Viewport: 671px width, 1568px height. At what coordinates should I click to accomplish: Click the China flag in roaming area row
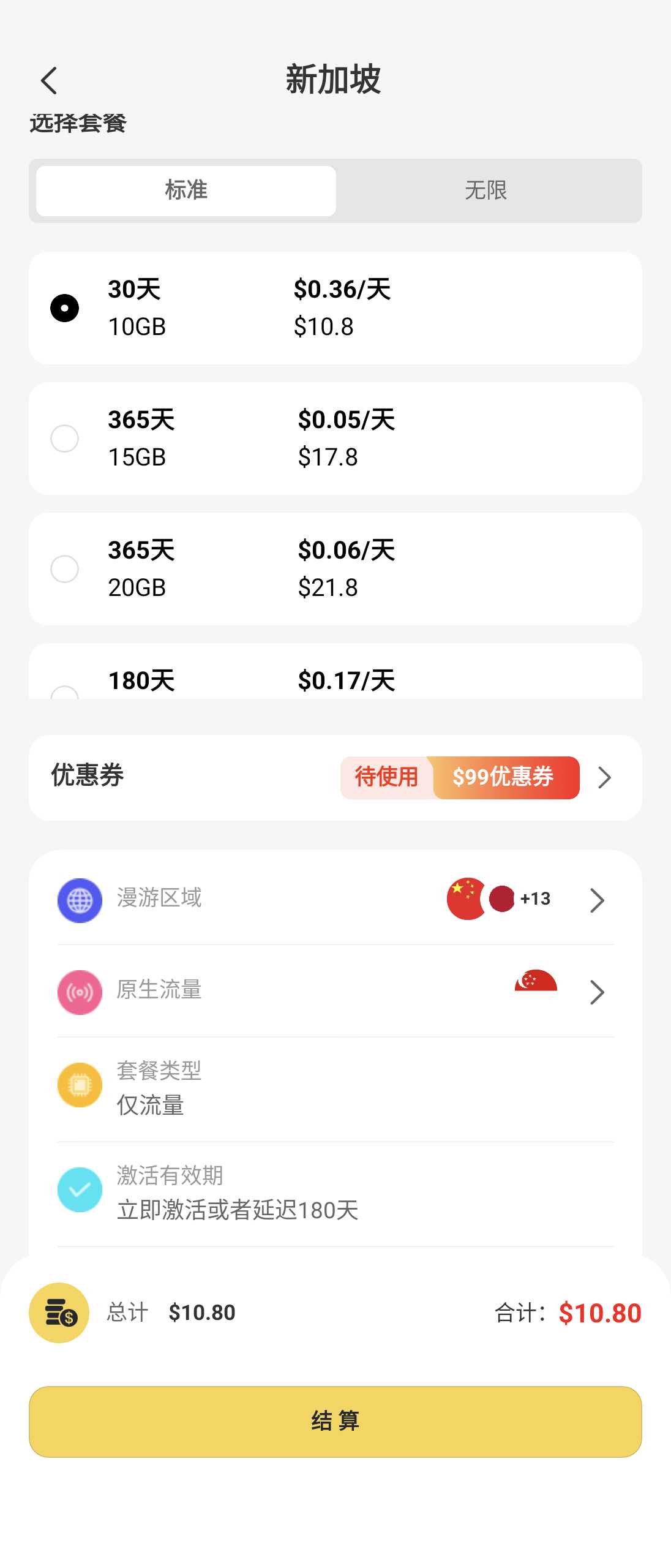(x=467, y=899)
